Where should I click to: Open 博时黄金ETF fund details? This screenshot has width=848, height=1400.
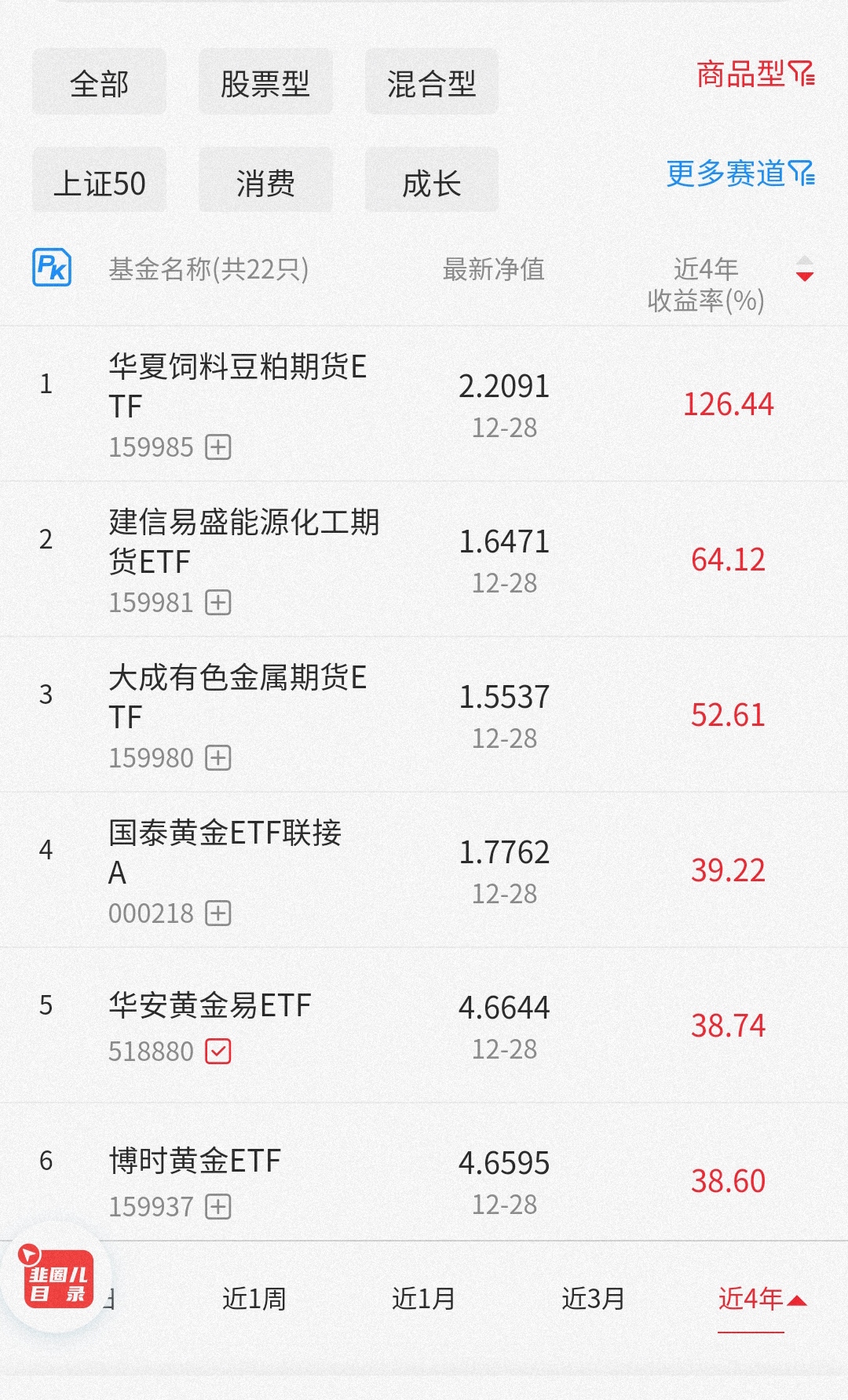point(195,1161)
